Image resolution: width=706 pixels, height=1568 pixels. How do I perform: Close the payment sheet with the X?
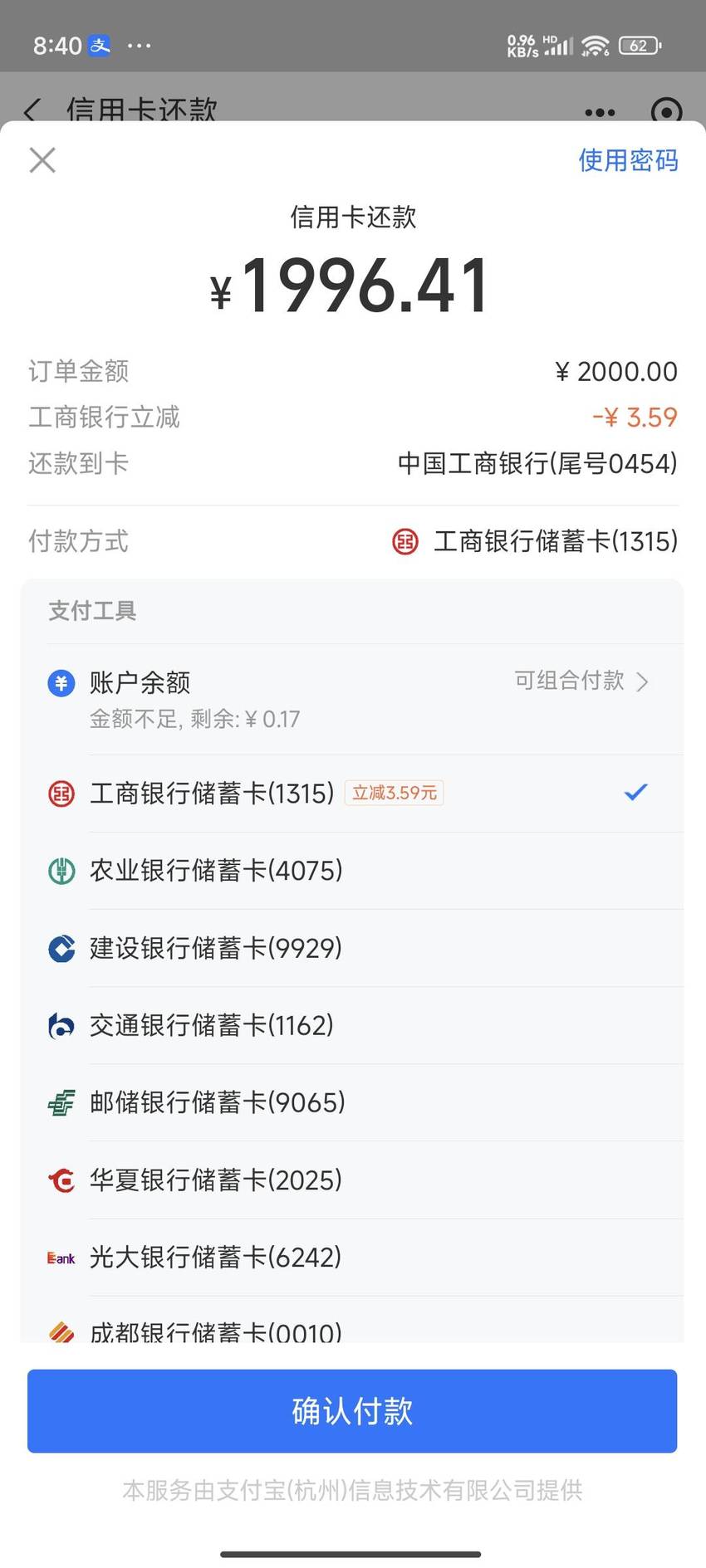42,159
